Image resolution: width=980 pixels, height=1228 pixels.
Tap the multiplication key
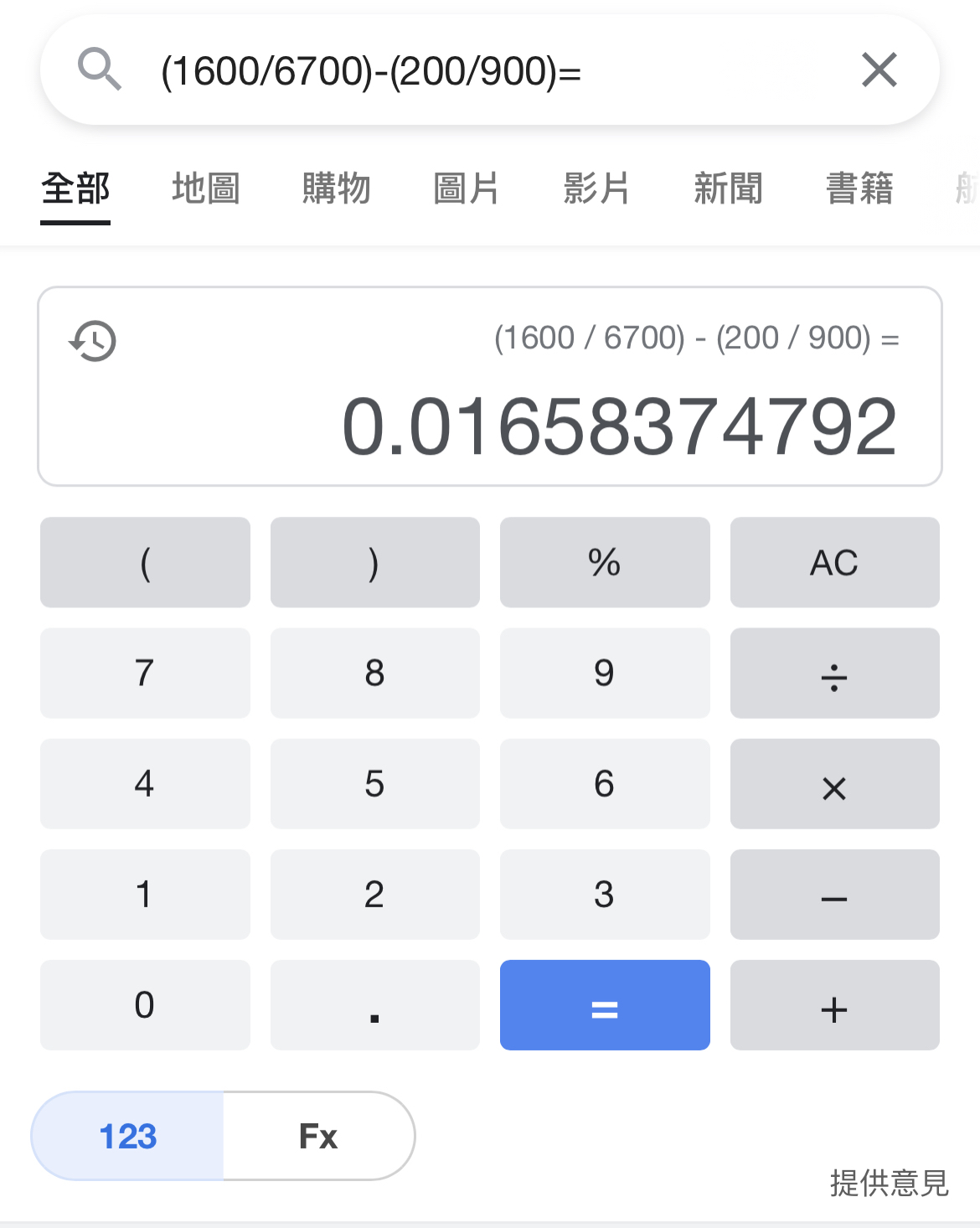tap(834, 784)
